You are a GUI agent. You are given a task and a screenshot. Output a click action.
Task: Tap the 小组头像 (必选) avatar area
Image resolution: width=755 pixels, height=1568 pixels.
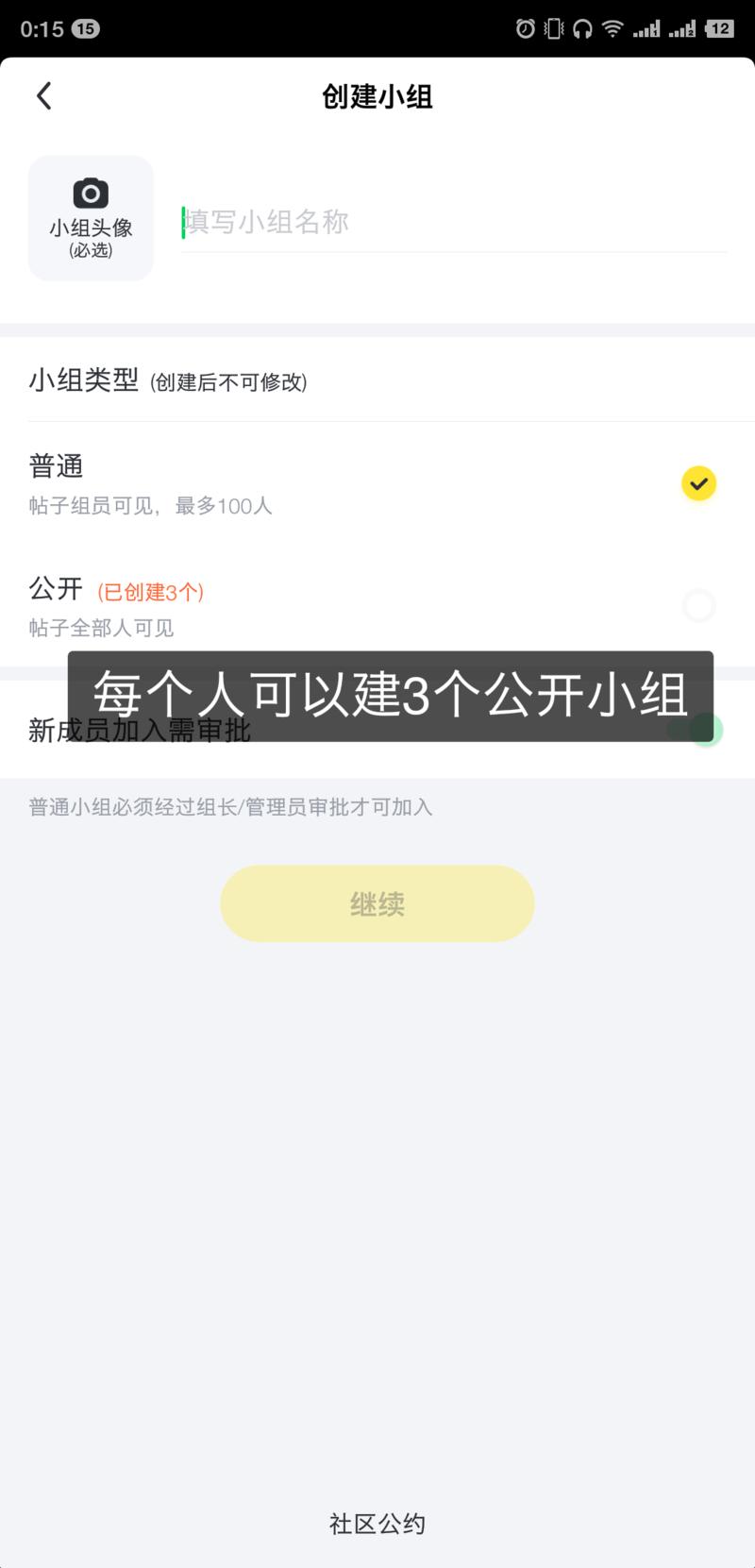coord(90,218)
